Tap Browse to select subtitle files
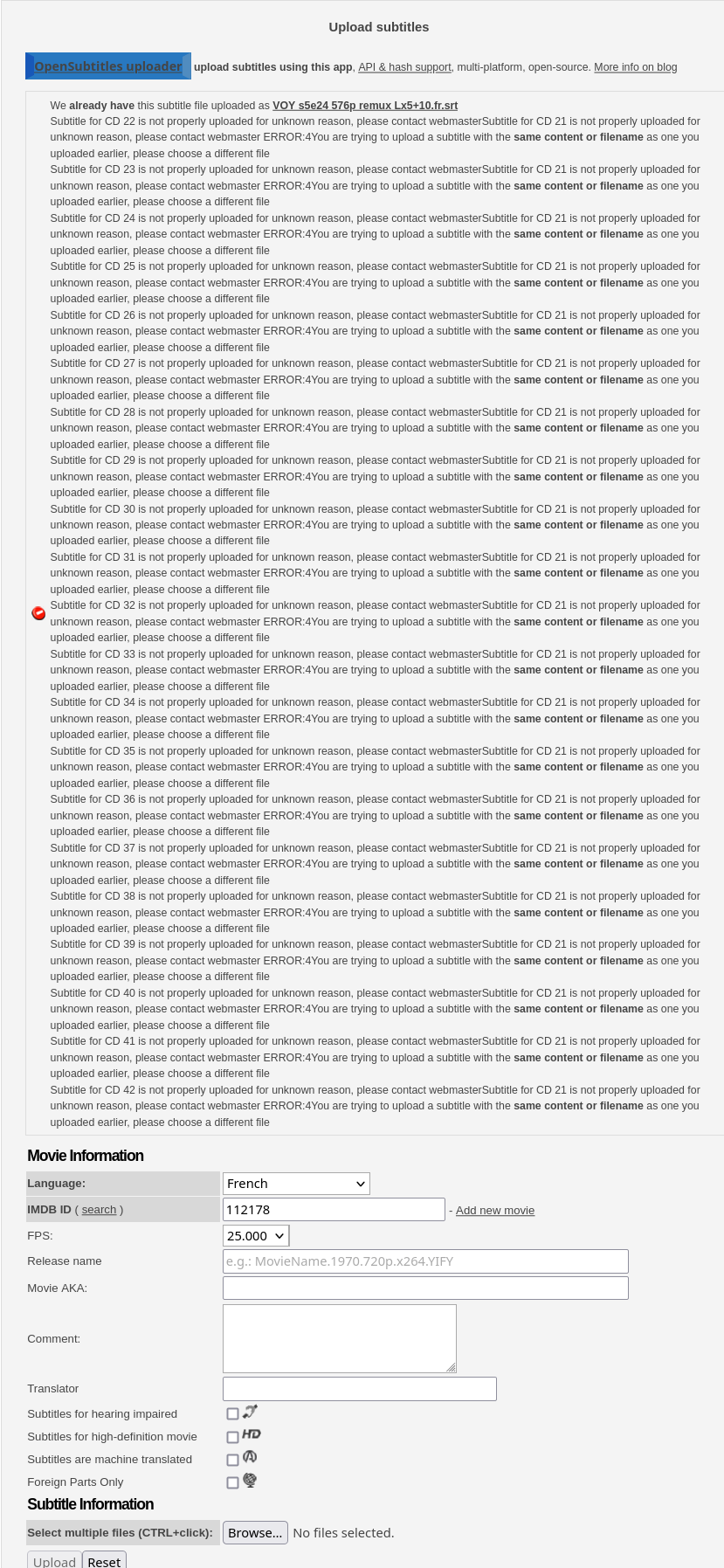 click(255, 1533)
